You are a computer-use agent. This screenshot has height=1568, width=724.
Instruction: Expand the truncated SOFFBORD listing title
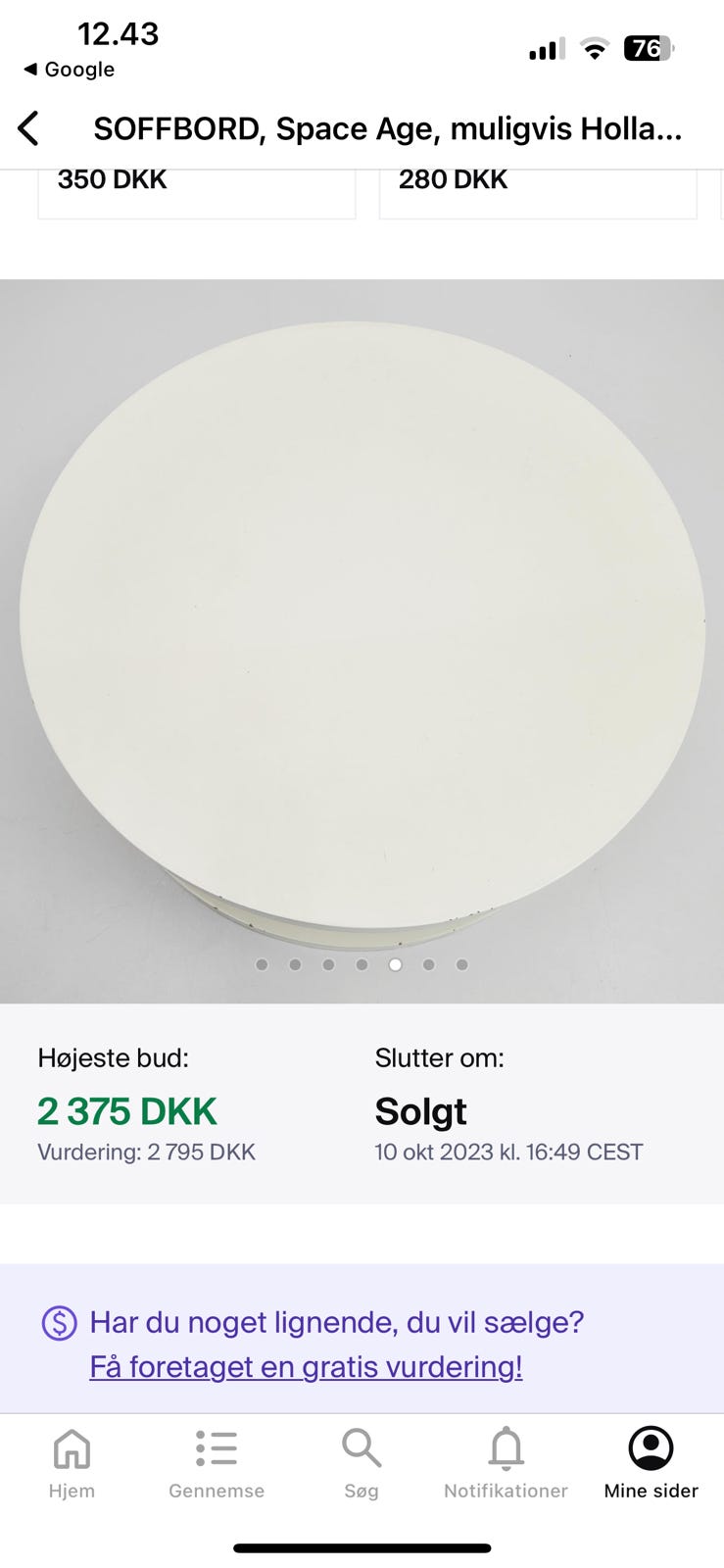387,128
